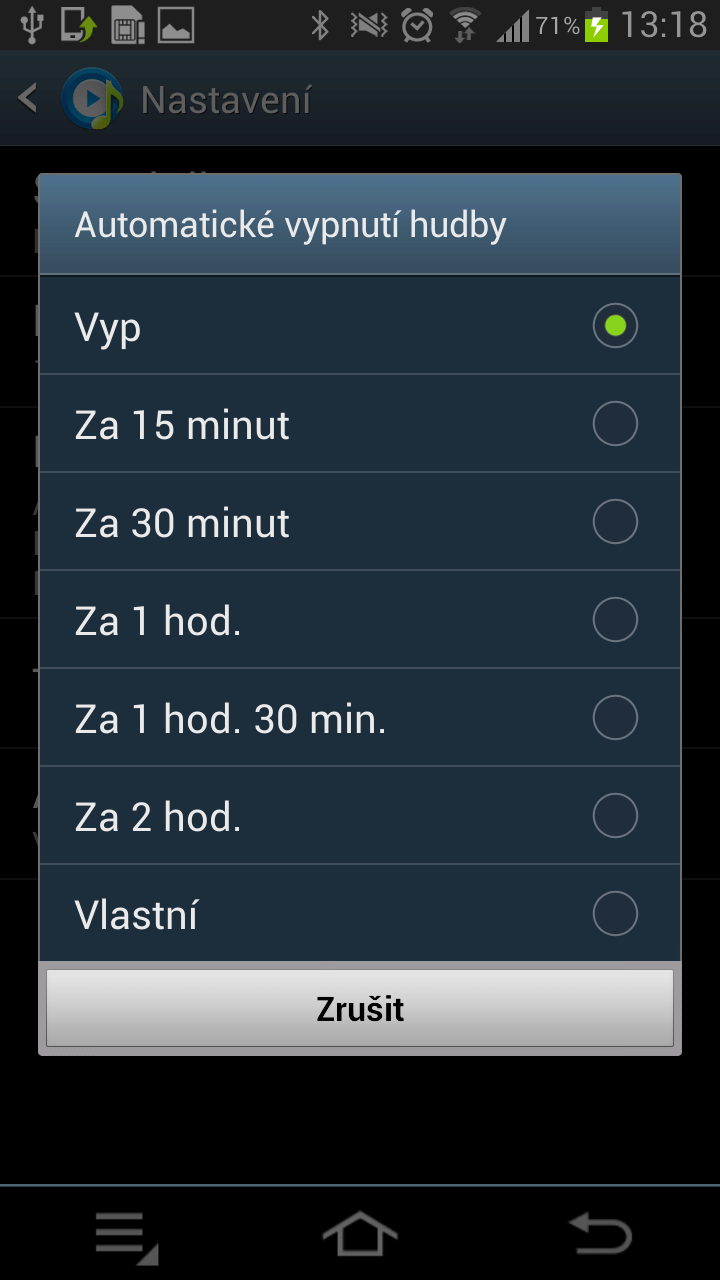Select Za 2 hod.
This screenshot has width=720, height=1280.
(360, 816)
